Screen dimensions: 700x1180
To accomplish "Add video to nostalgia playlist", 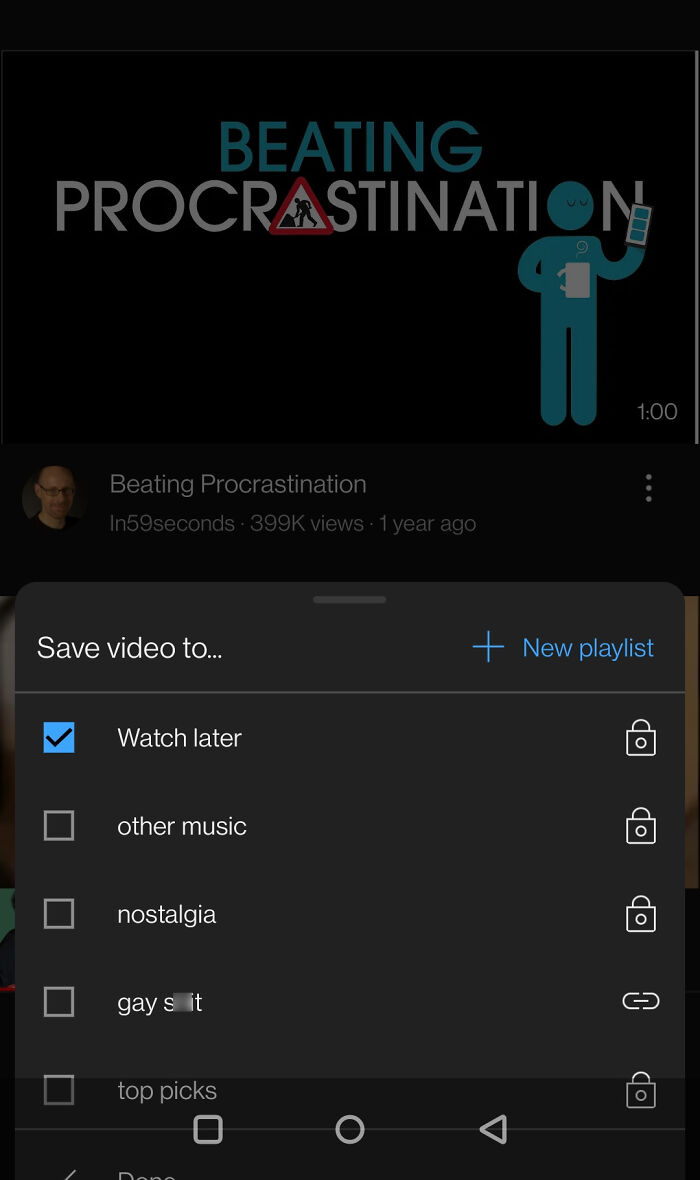I will pyautogui.click(x=59, y=914).
